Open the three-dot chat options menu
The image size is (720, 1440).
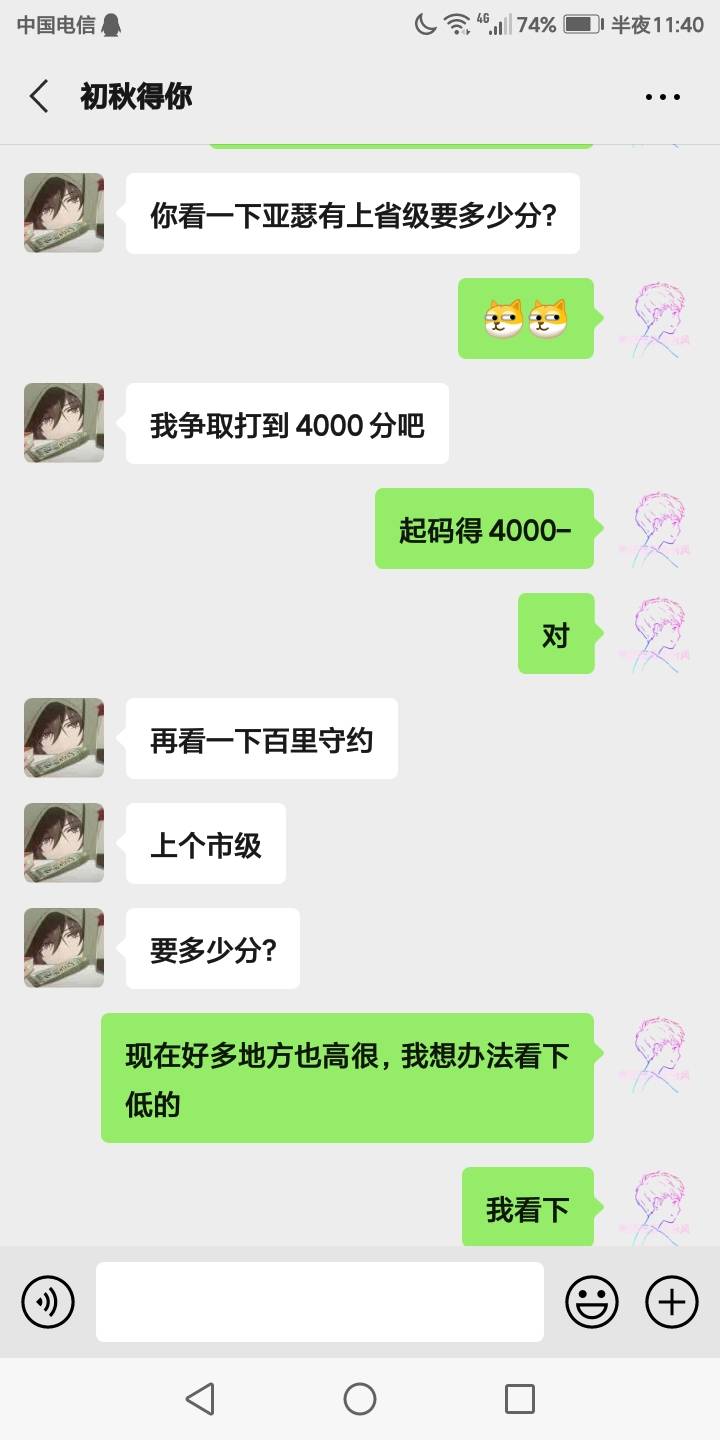[662, 97]
